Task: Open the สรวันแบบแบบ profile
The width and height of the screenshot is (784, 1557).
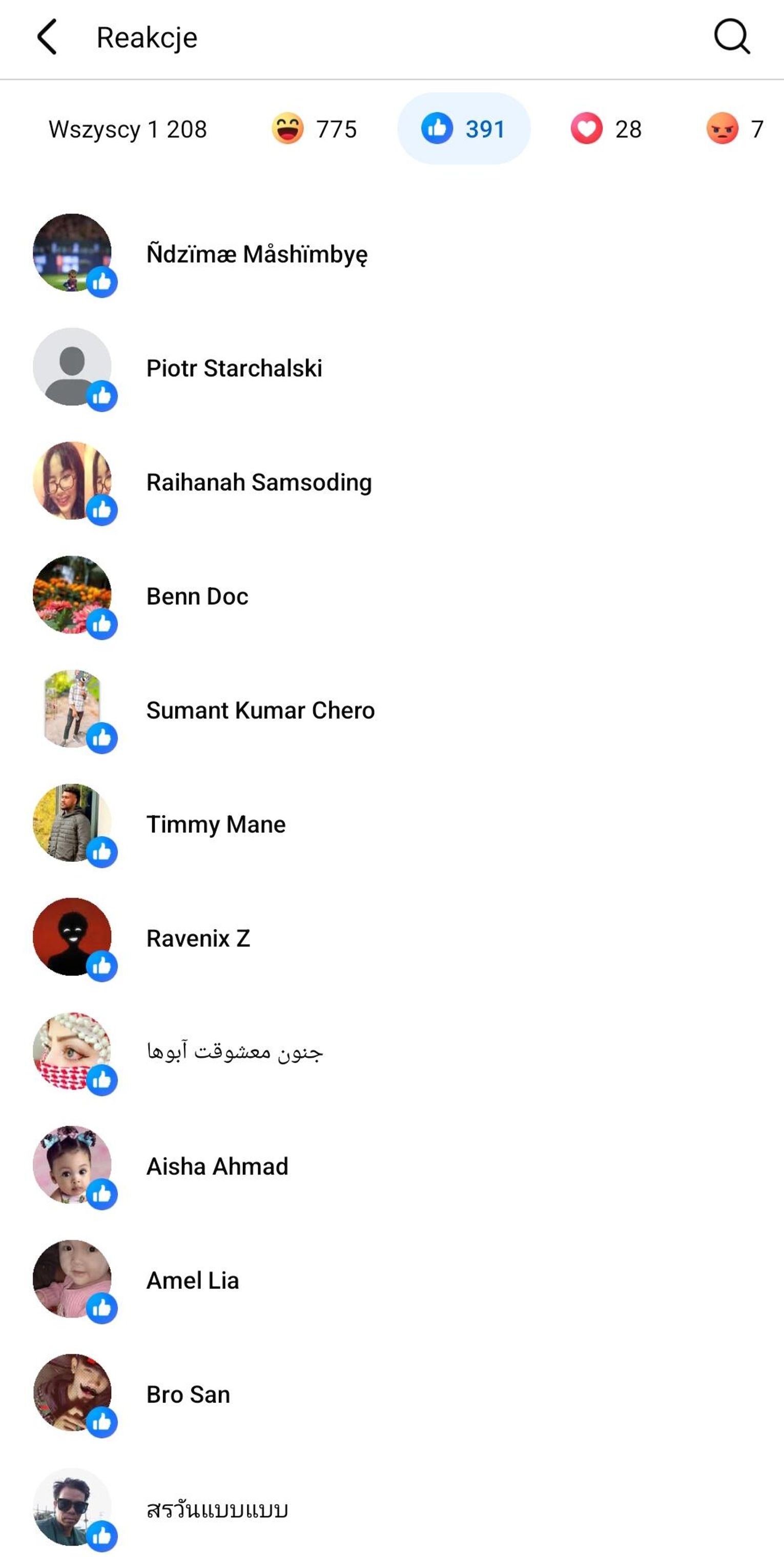Action: 217,1509
